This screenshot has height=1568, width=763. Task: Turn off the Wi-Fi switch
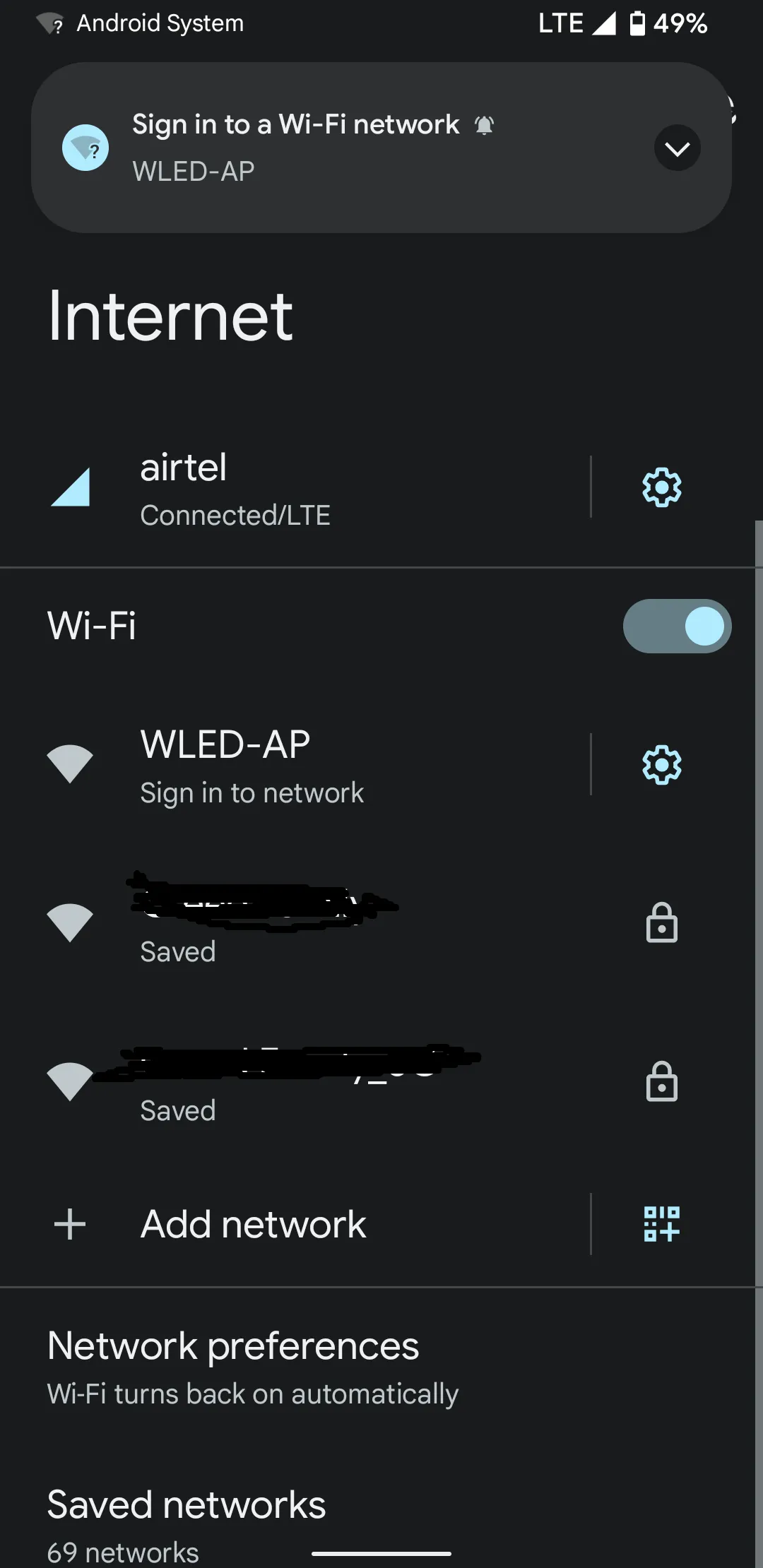(x=677, y=626)
